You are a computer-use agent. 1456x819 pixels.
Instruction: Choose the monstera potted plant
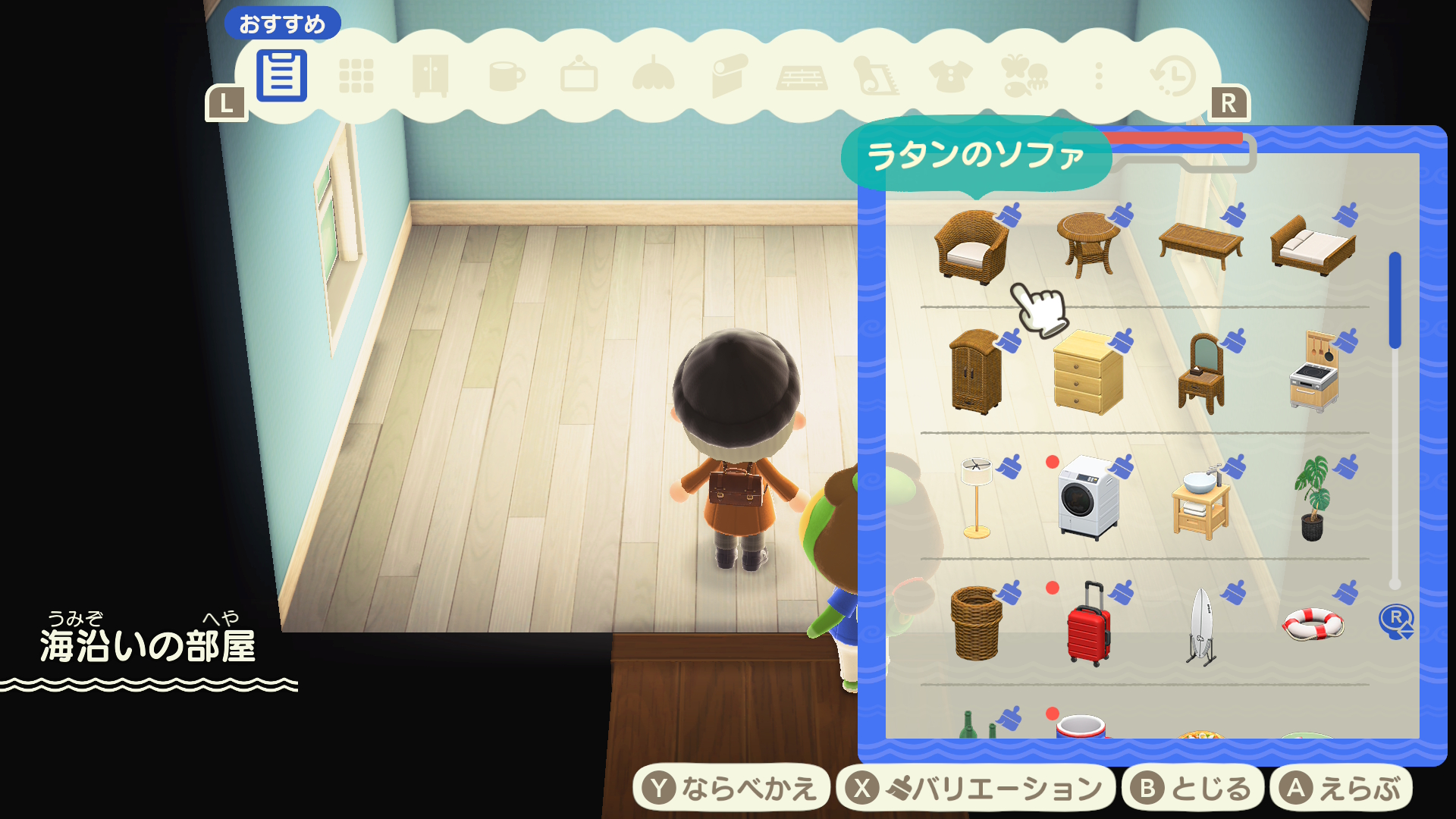(1313, 497)
